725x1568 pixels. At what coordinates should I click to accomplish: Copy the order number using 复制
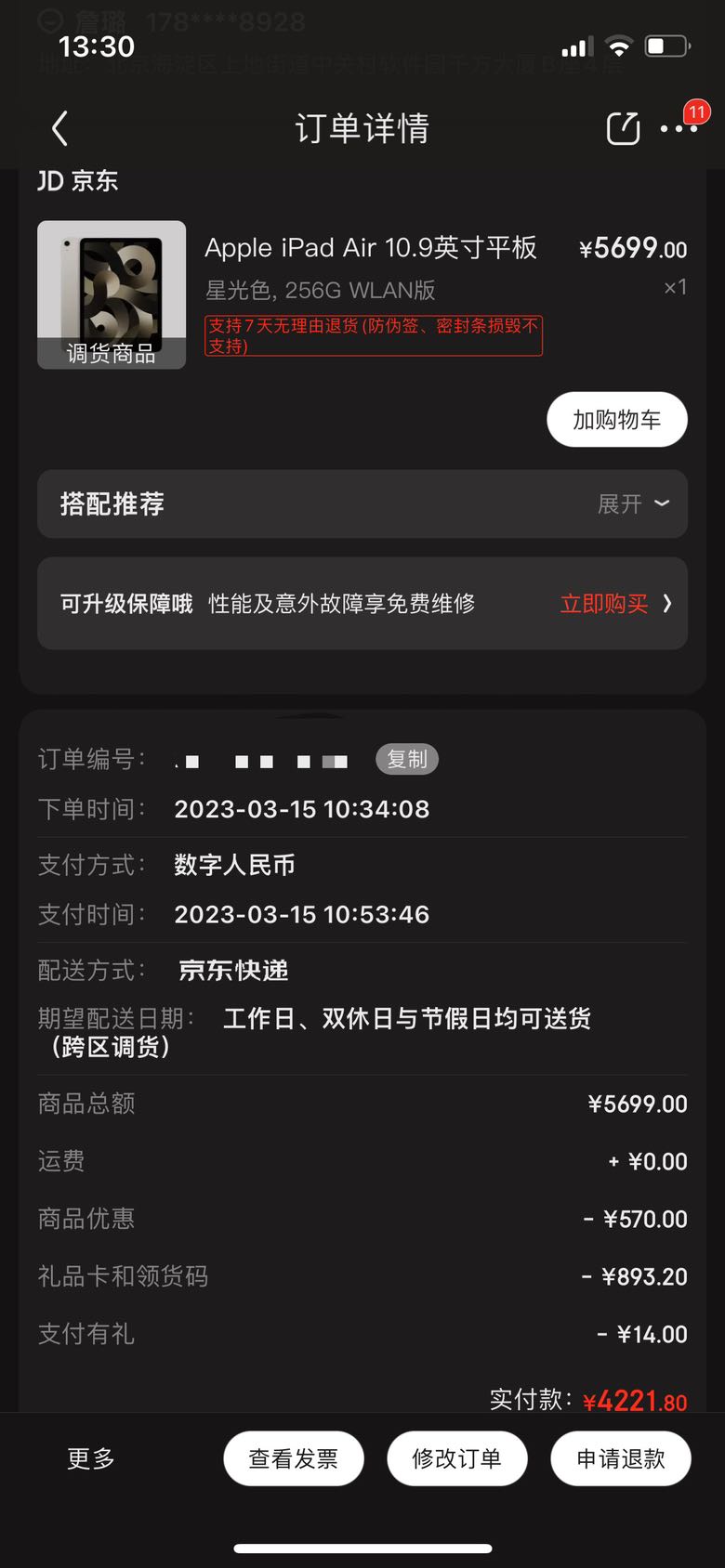pos(406,759)
